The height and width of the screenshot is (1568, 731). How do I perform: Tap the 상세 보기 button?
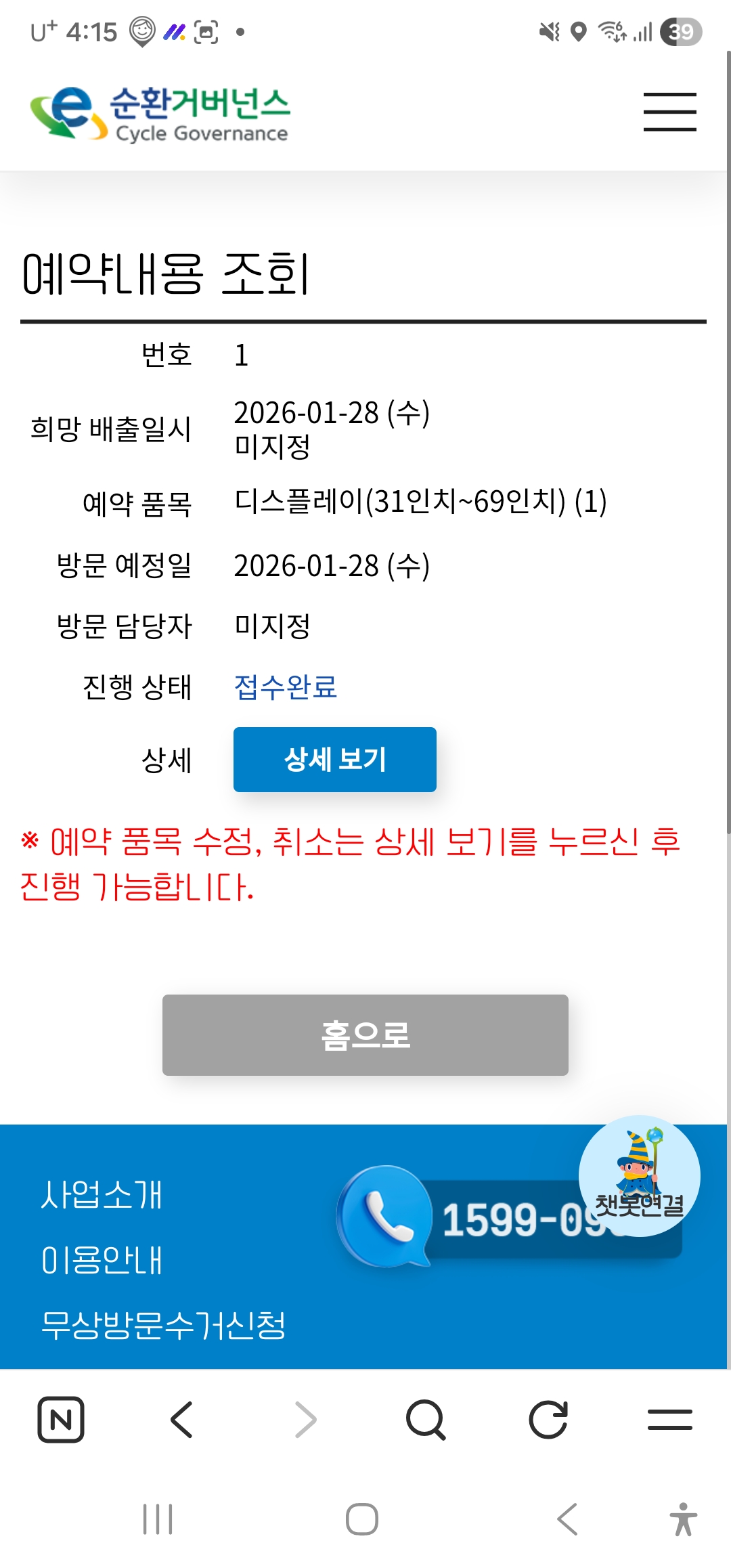[x=334, y=759]
